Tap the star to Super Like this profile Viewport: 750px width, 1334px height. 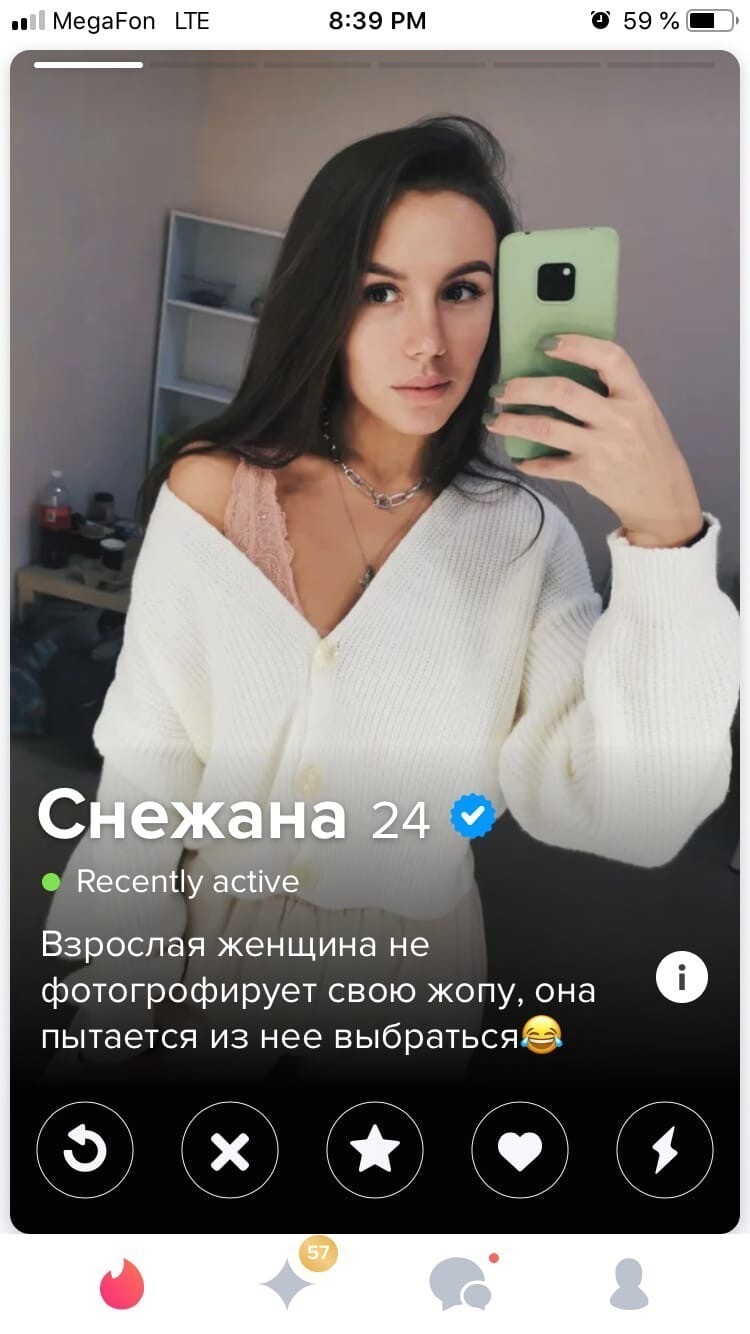point(375,1149)
